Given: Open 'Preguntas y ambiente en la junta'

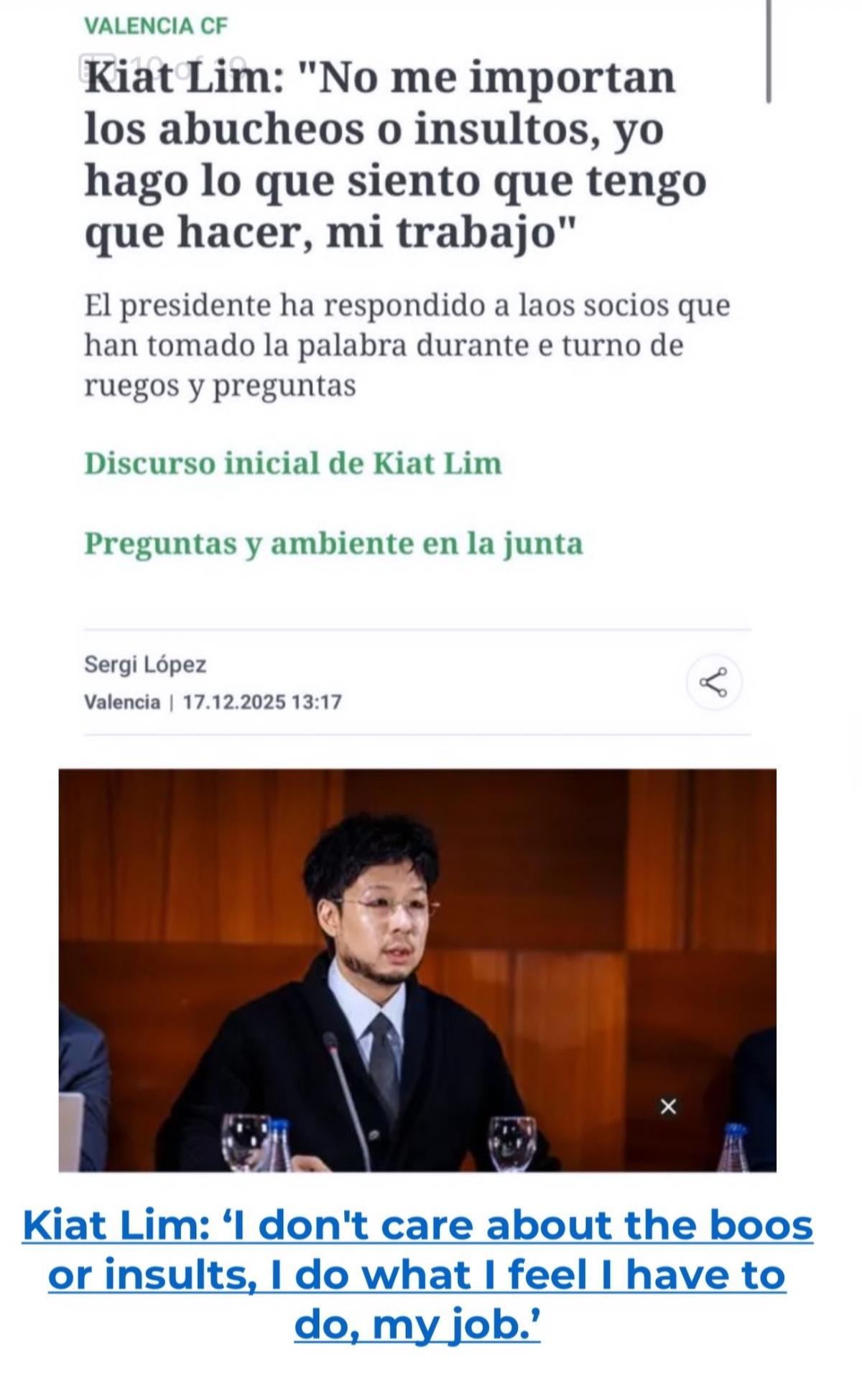Looking at the screenshot, I should click(336, 546).
